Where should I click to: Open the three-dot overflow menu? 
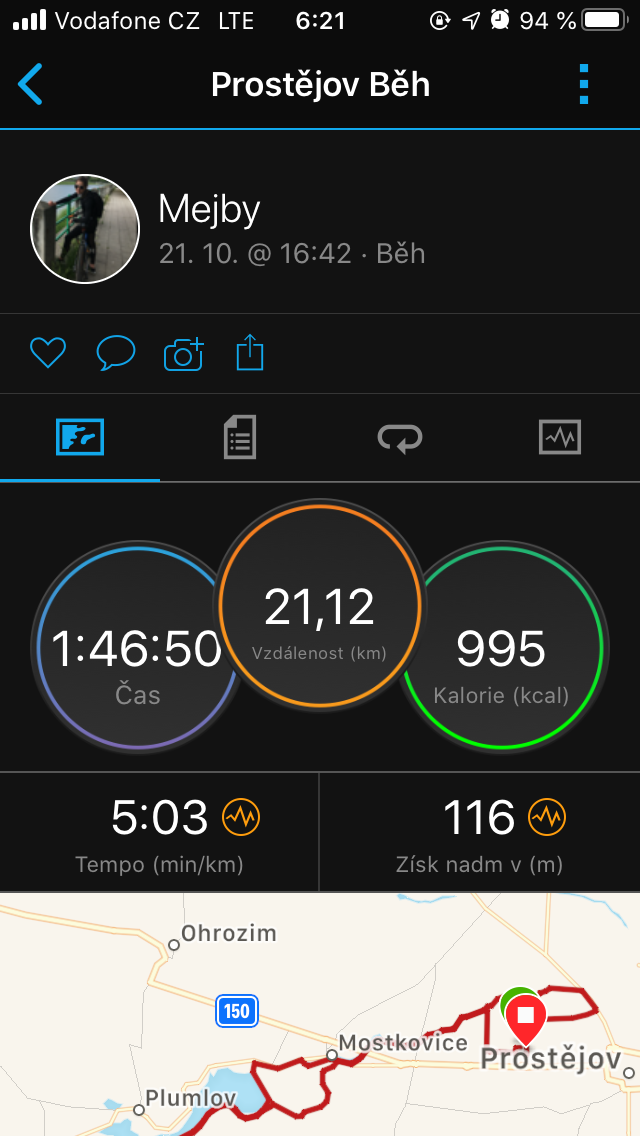(584, 85)
